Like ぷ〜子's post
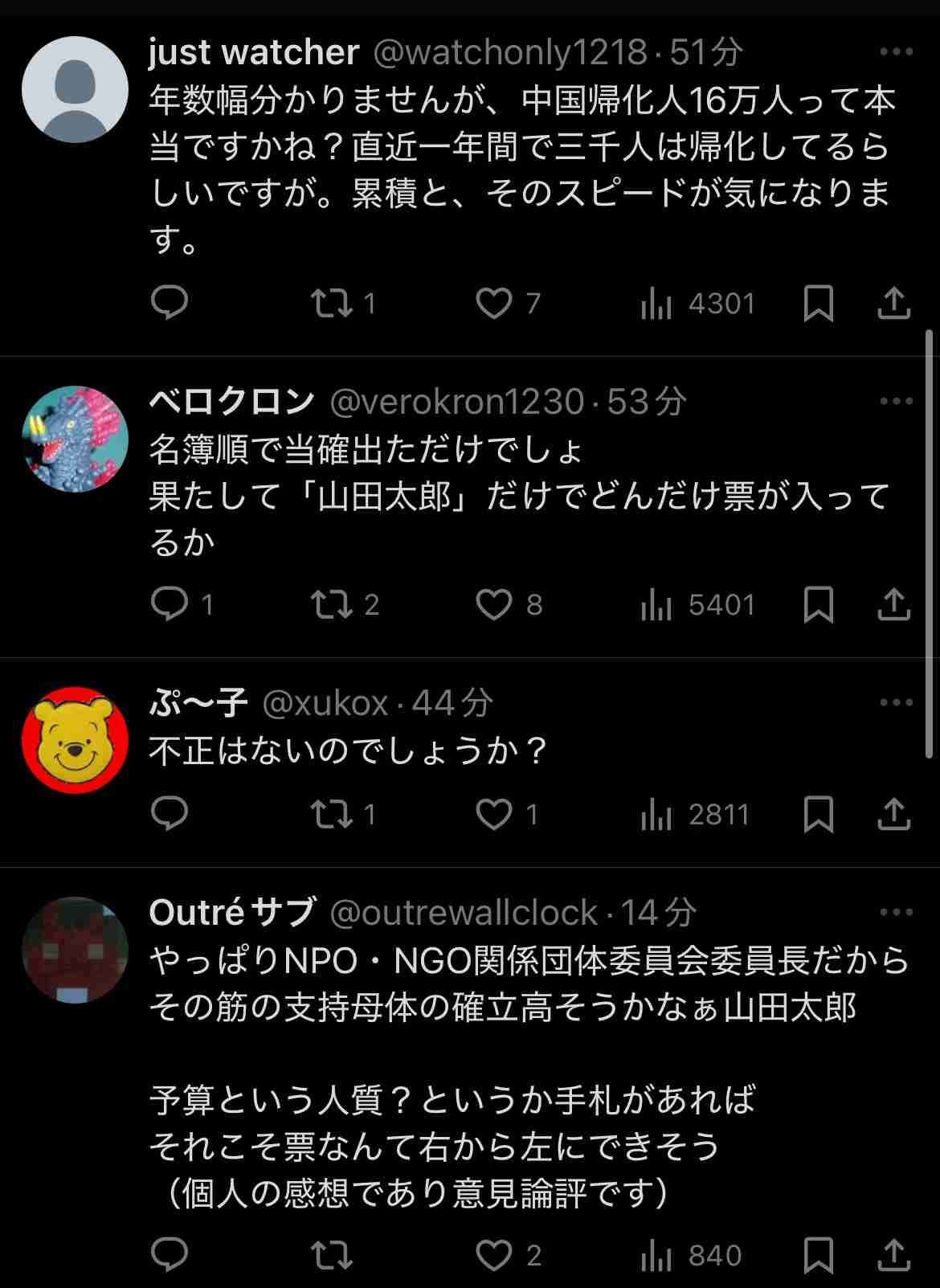The width and height of the screenshot is (940, 1288). coord(494,814)
